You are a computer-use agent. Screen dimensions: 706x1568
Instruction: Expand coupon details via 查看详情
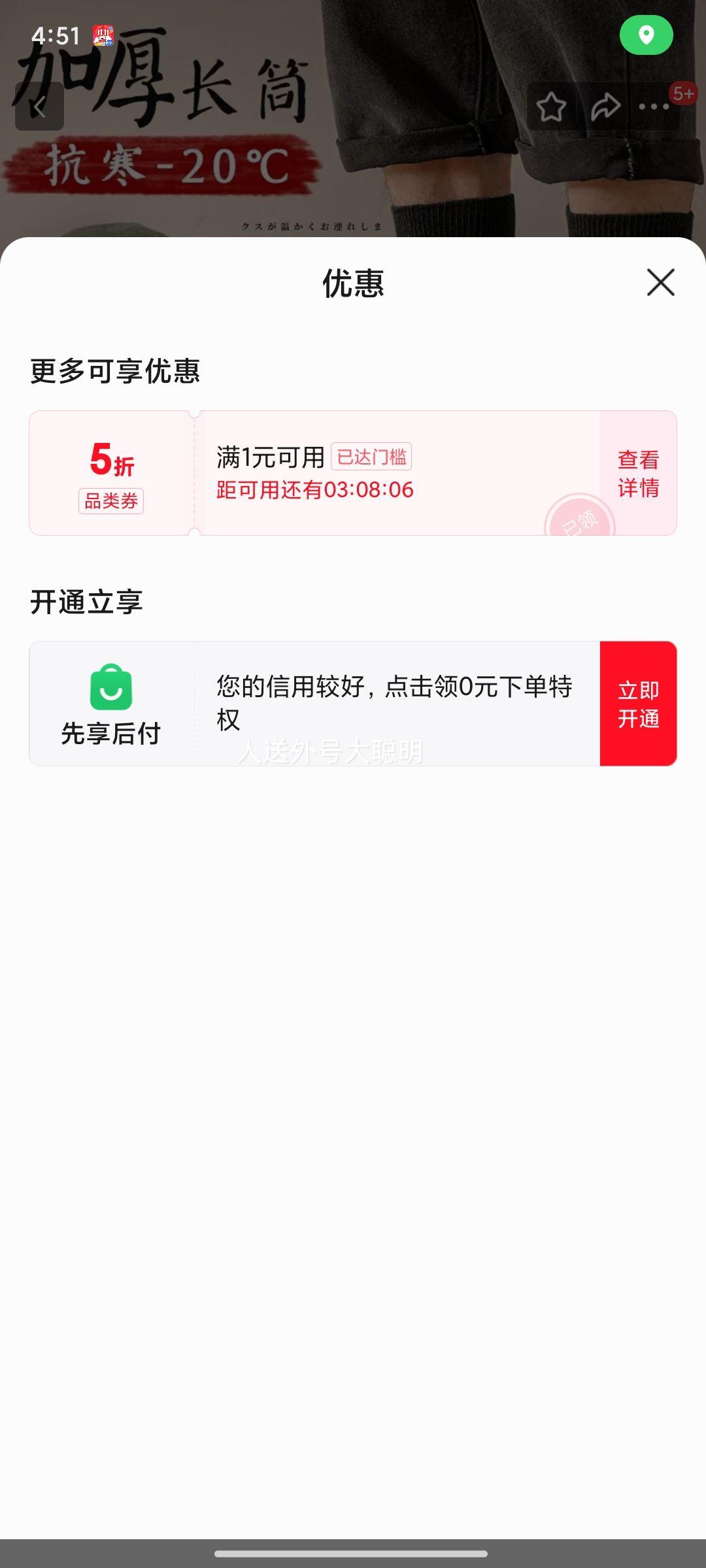pos(638,473)
